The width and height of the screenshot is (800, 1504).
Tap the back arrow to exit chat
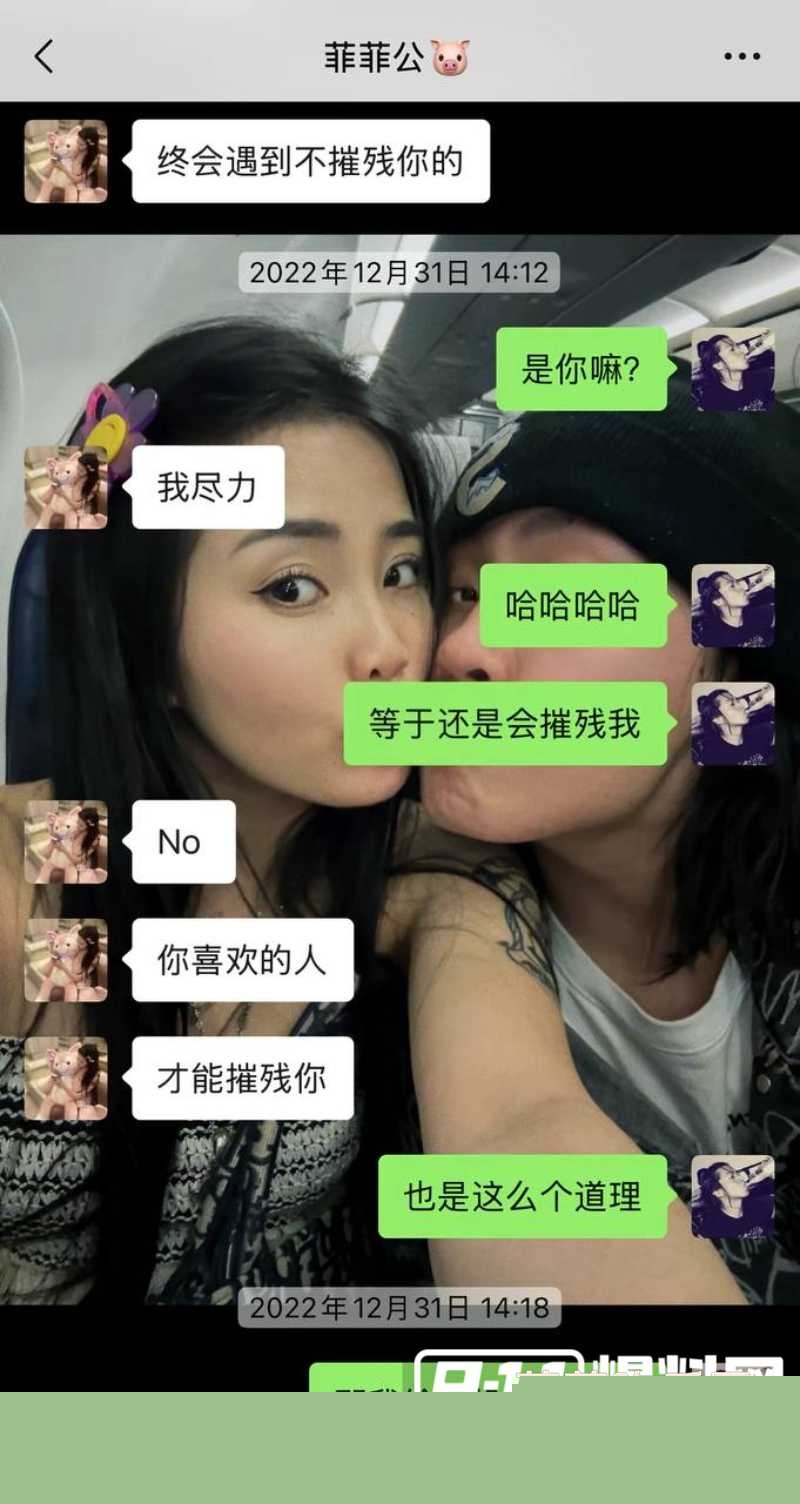pyautogui.click(x=43, y=57)
